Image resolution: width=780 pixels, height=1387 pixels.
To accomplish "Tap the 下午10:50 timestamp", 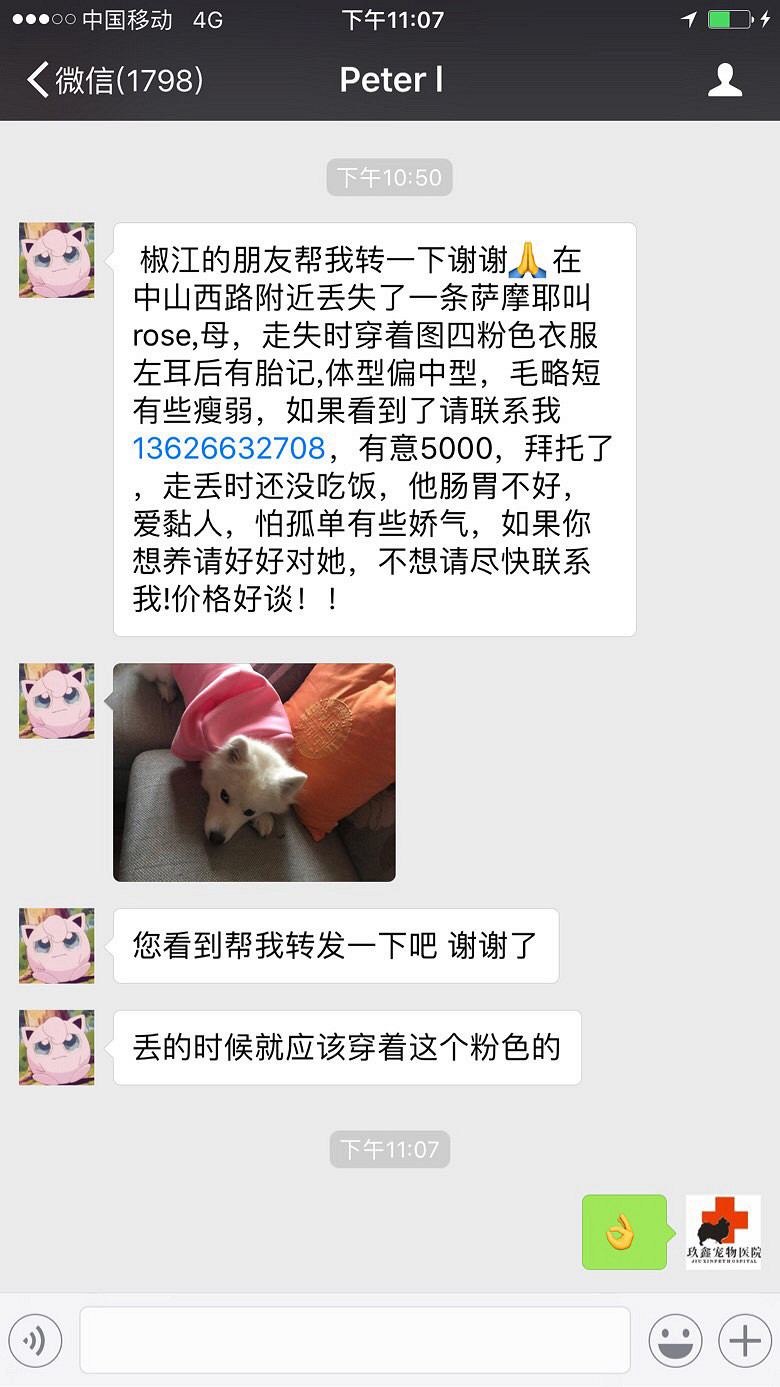I will click(x=389, y=177).
